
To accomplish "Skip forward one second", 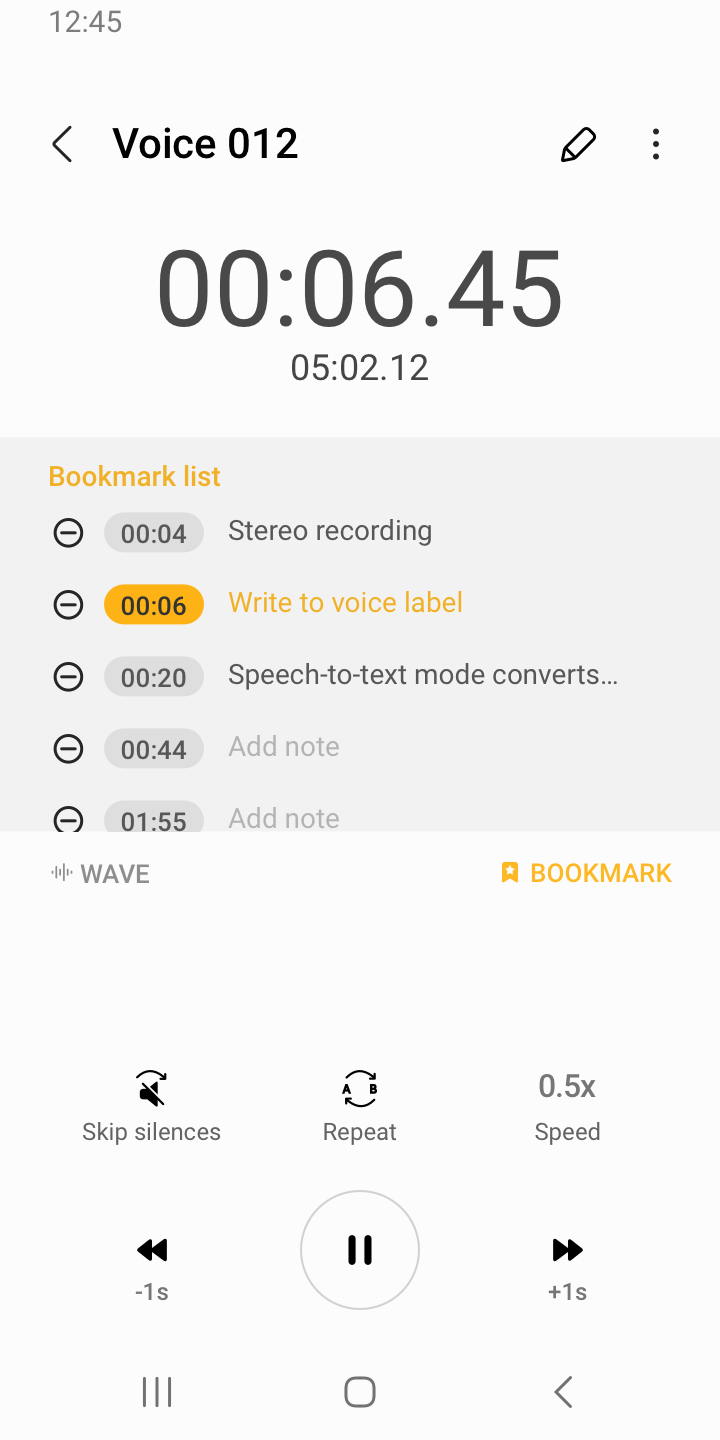I will pos(567,1262).
